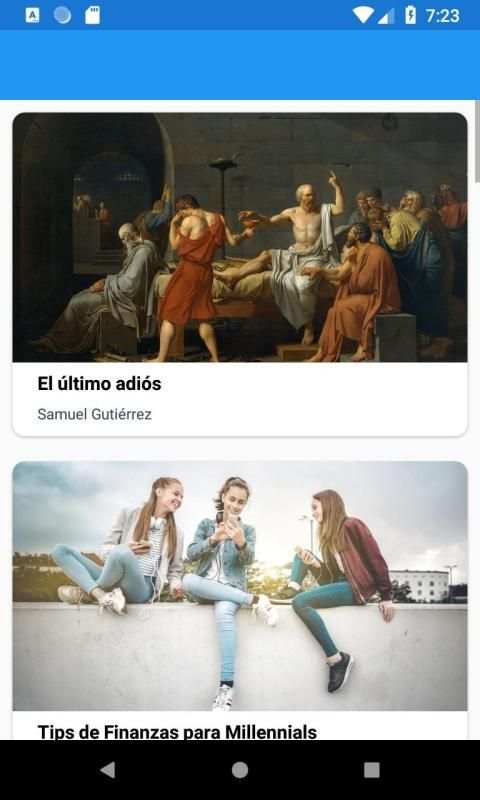Tap the system back button
Viewport: 480px width, 800px height.
click(x=108, y=770)
